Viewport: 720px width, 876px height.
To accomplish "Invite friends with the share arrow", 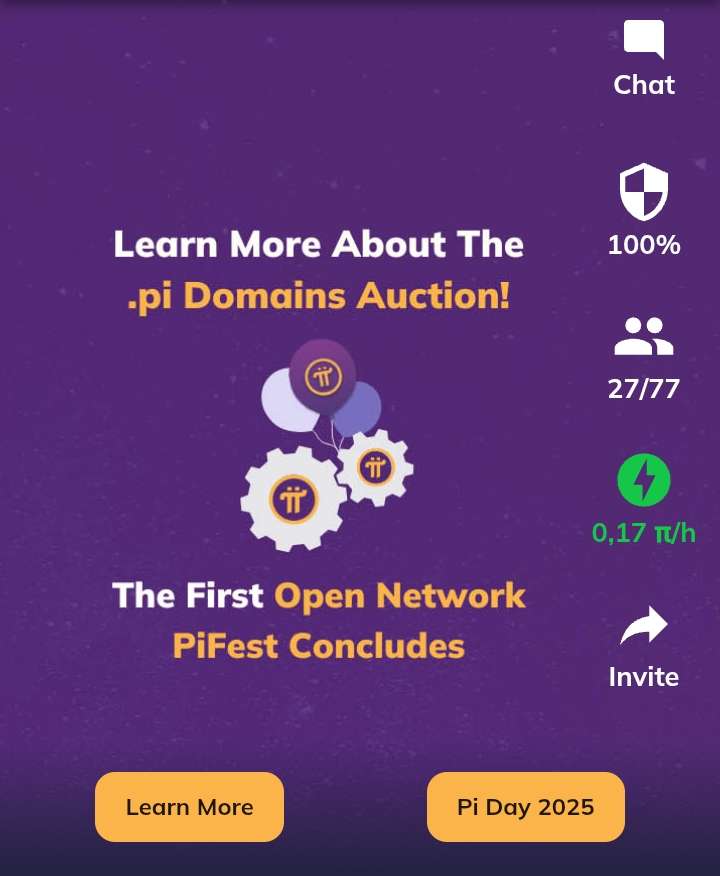I will point(644,628).
